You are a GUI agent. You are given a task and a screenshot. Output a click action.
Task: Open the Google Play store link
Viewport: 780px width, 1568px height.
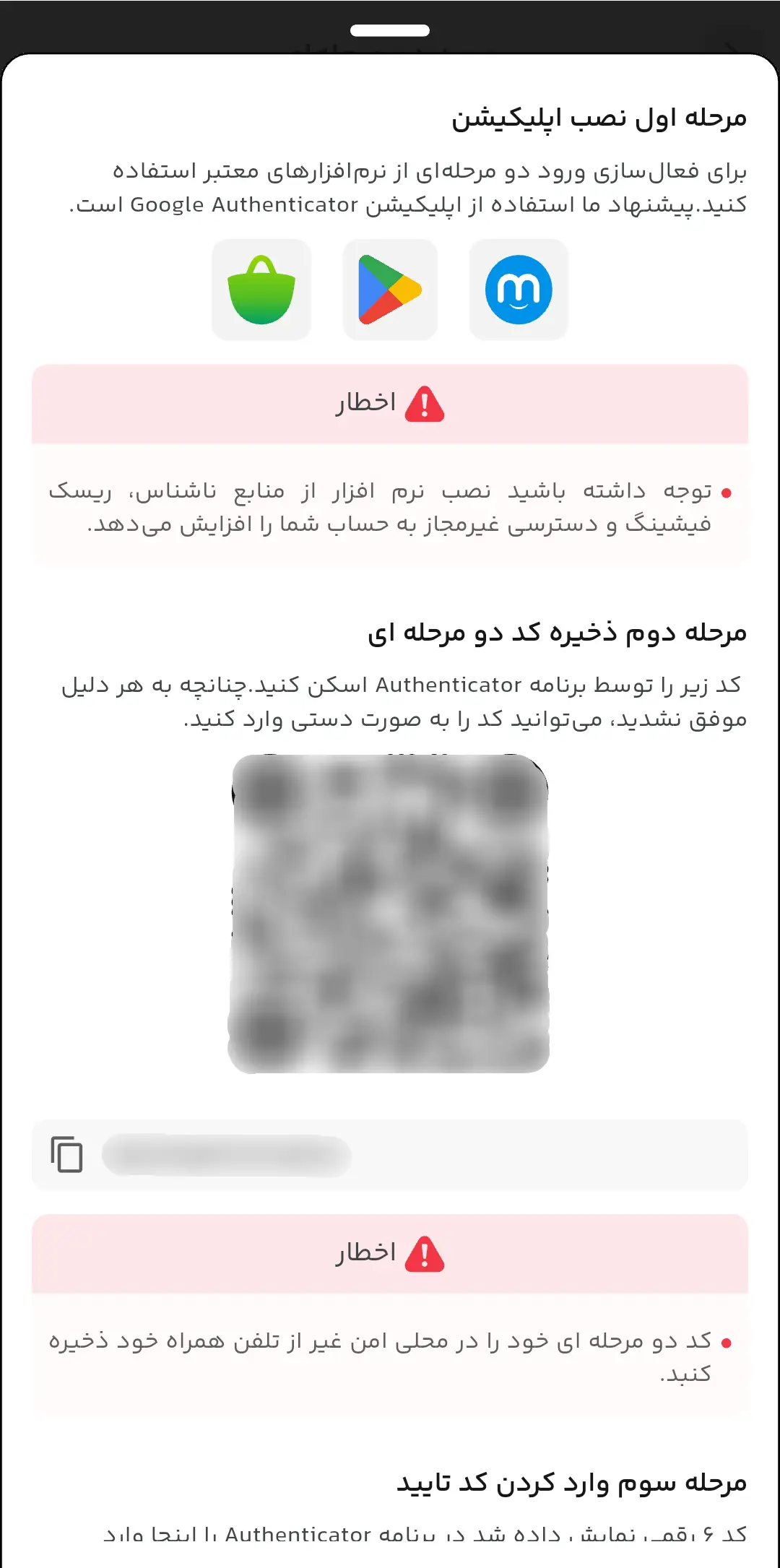[x=390, y=290]
